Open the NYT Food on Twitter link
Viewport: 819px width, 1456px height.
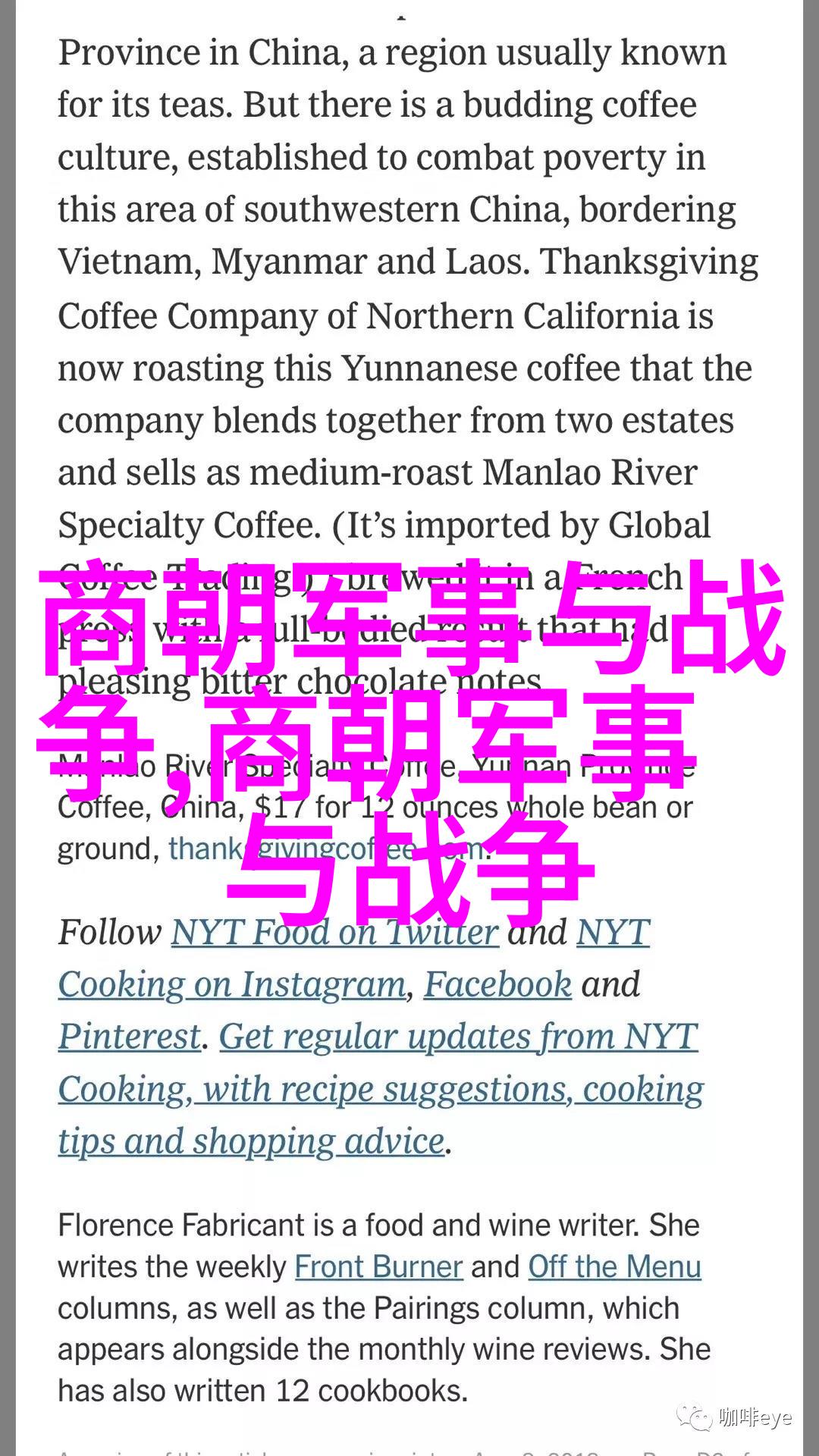334,932
